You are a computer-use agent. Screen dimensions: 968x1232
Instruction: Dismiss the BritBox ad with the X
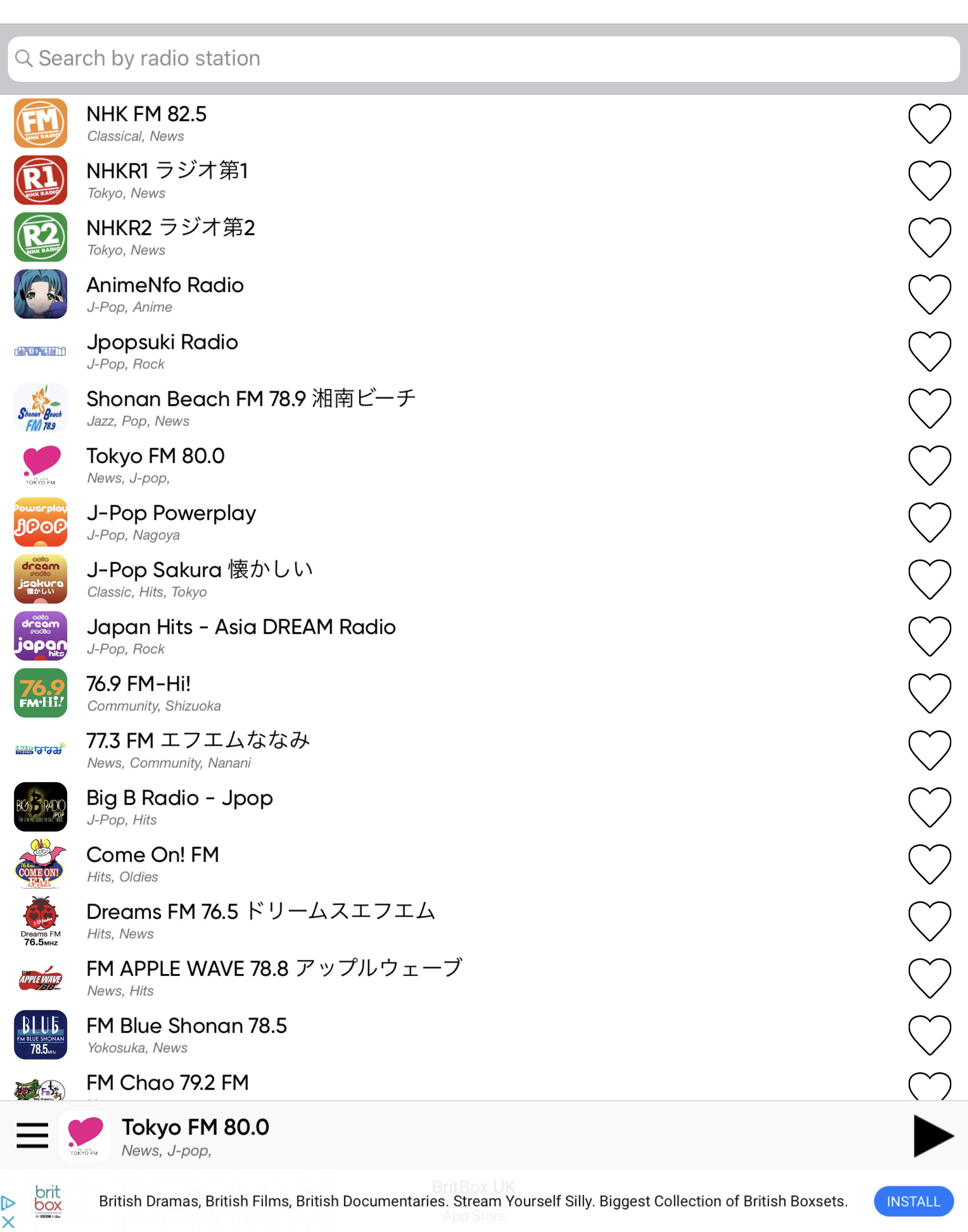pyautogui.click(x=9, y=1222)
